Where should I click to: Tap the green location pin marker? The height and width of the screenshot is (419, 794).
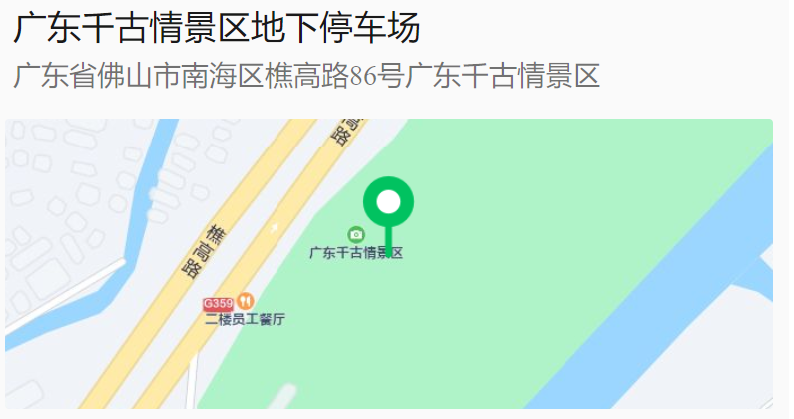pyautogui.click(x=388, y=203)
